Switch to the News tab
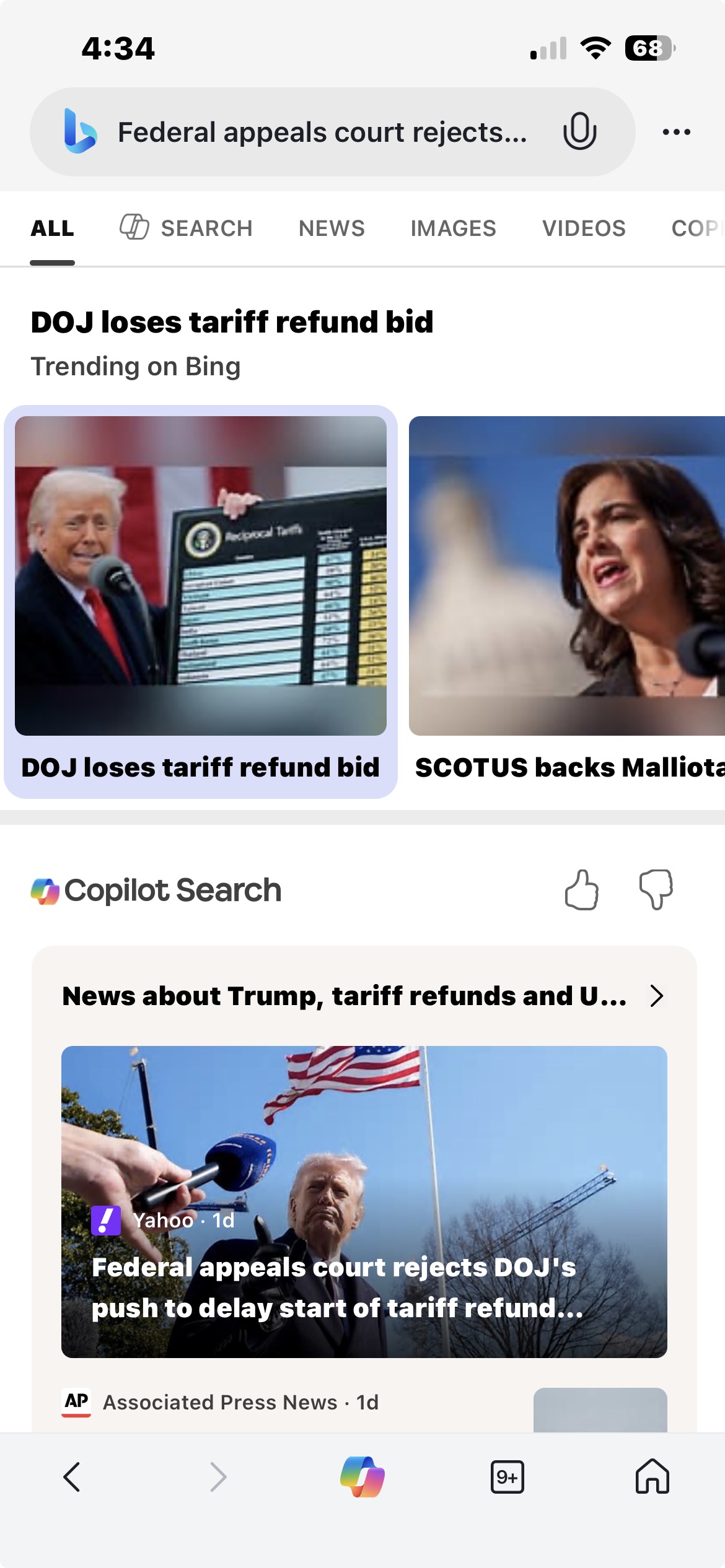The width and height of the screenshot is (725, 1568). (x=332, y=228)
